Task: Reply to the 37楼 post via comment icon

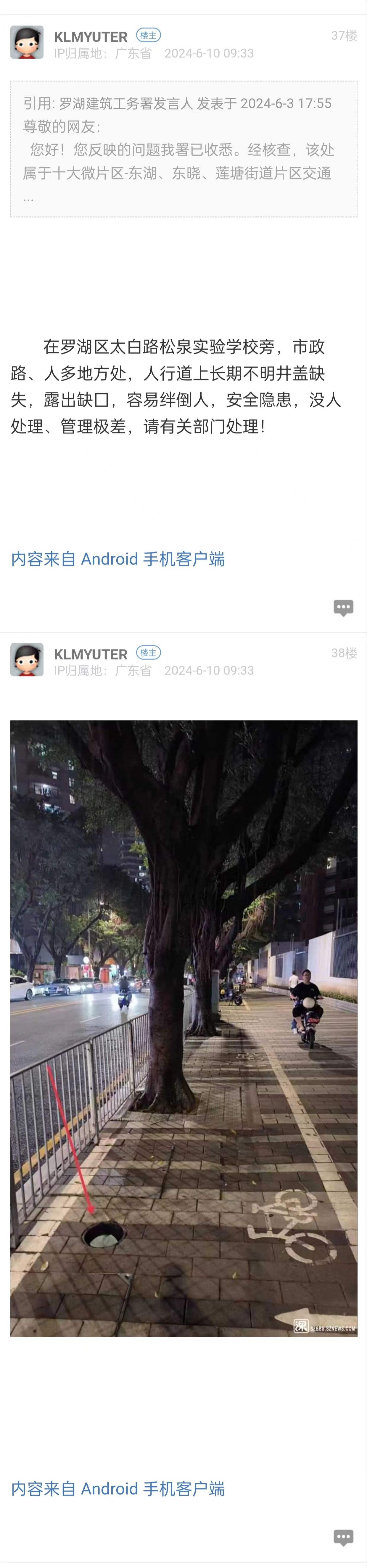Action: [343, 608]
